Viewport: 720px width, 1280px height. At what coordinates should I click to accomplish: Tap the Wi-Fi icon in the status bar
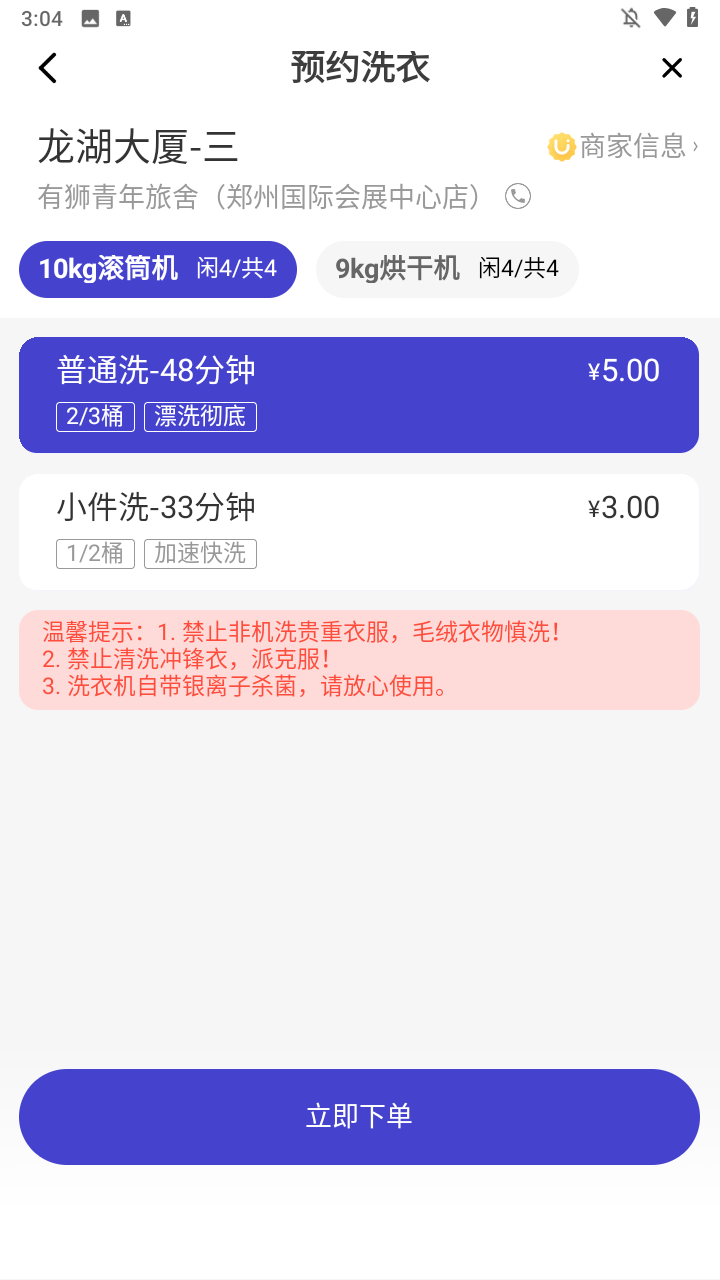666,17
